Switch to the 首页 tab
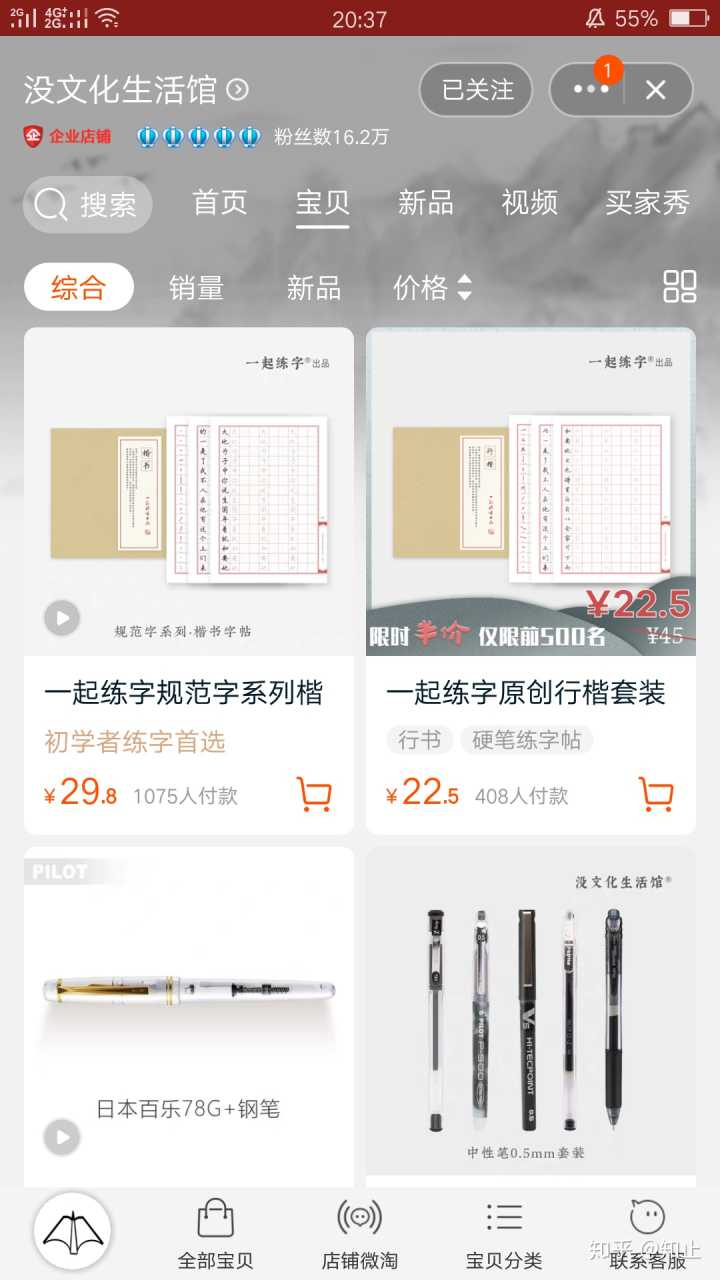Screen dimensions: 720x1280 [220, 203]
